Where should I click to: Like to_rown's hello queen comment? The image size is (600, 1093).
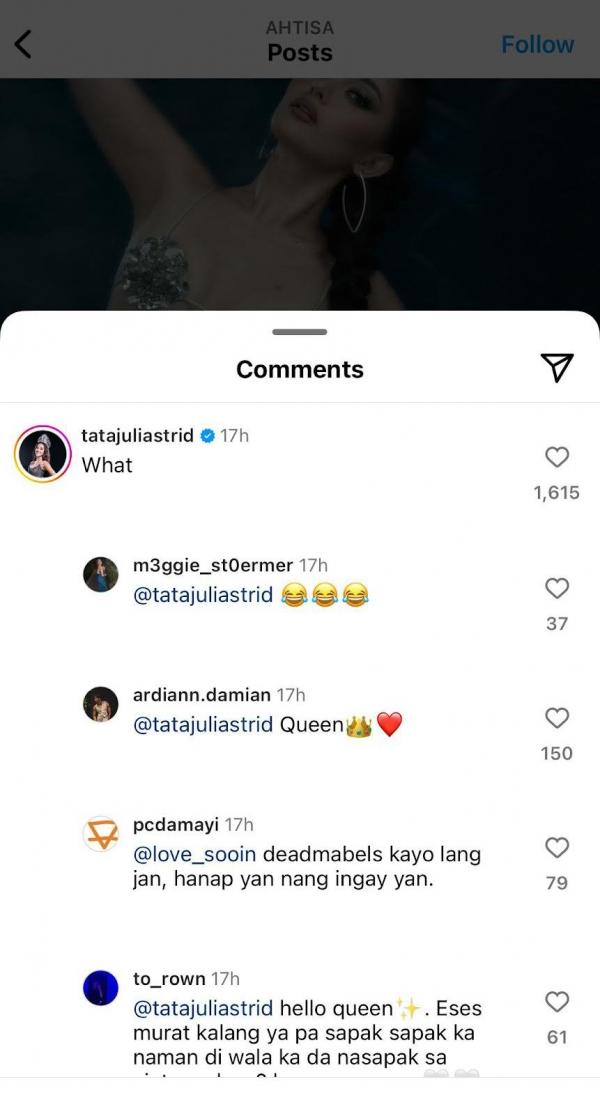click(557, 1002)
